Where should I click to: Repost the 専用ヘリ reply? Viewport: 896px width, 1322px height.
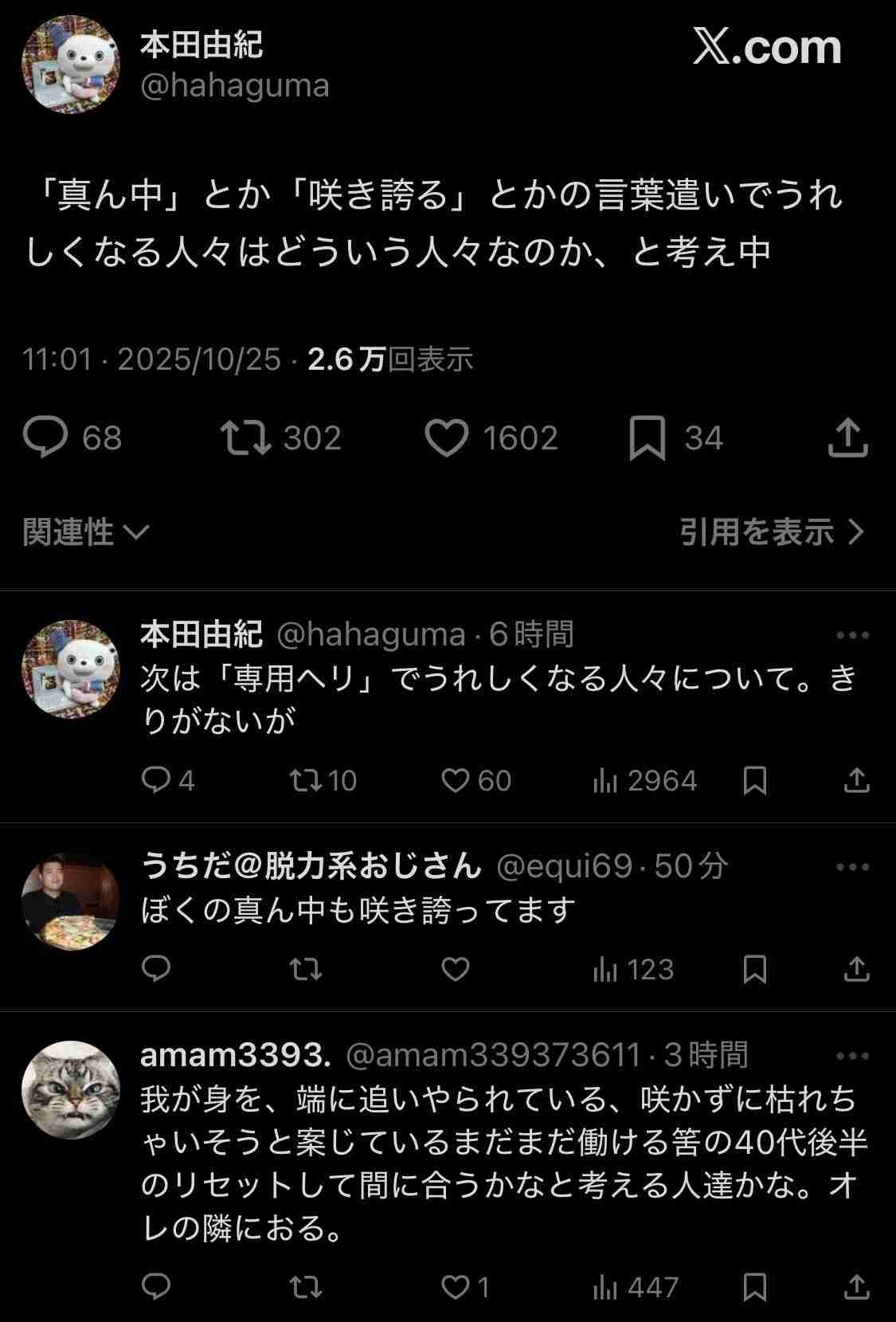306,780
